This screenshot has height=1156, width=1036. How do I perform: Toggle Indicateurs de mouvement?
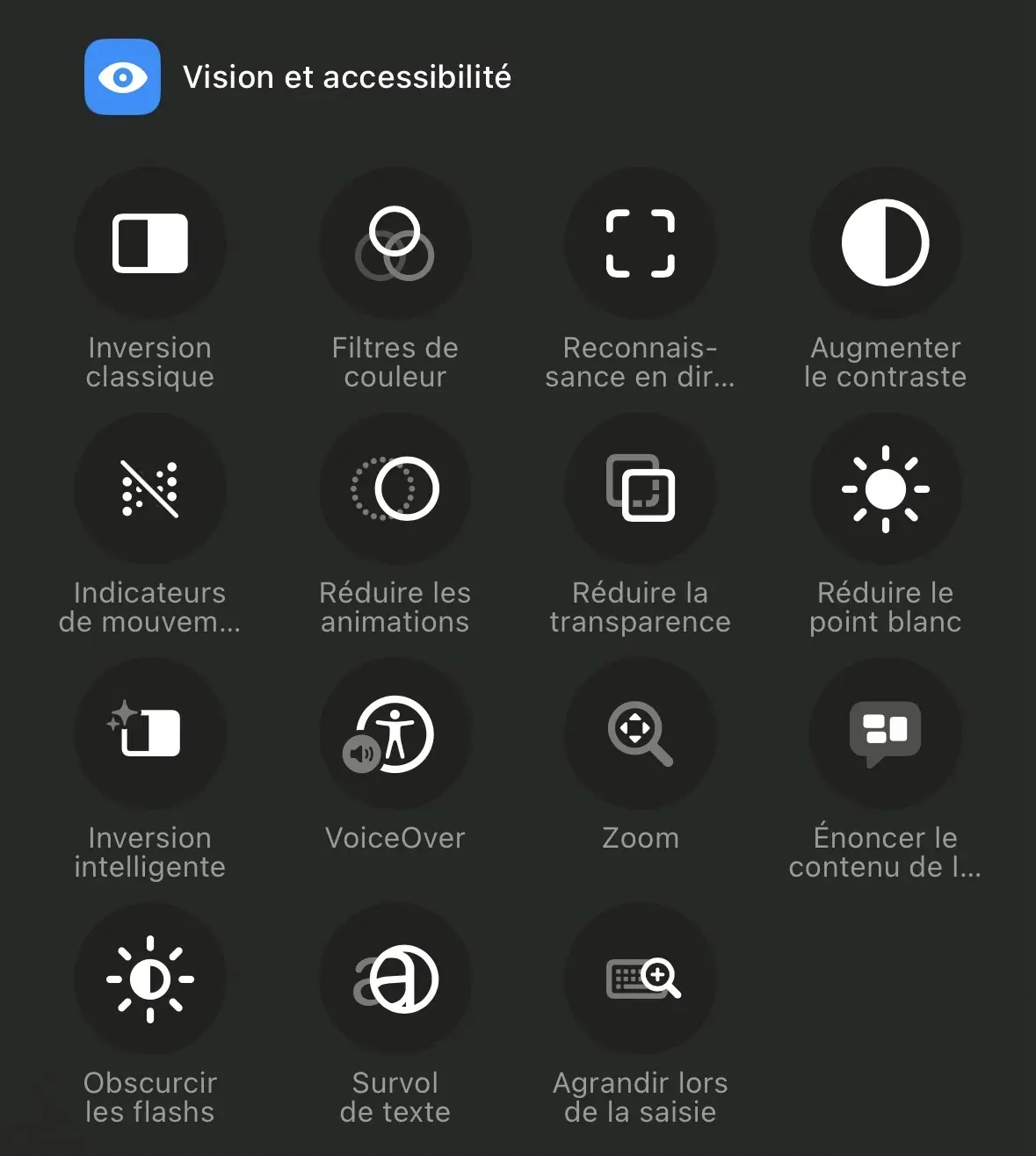coord(150,489)
